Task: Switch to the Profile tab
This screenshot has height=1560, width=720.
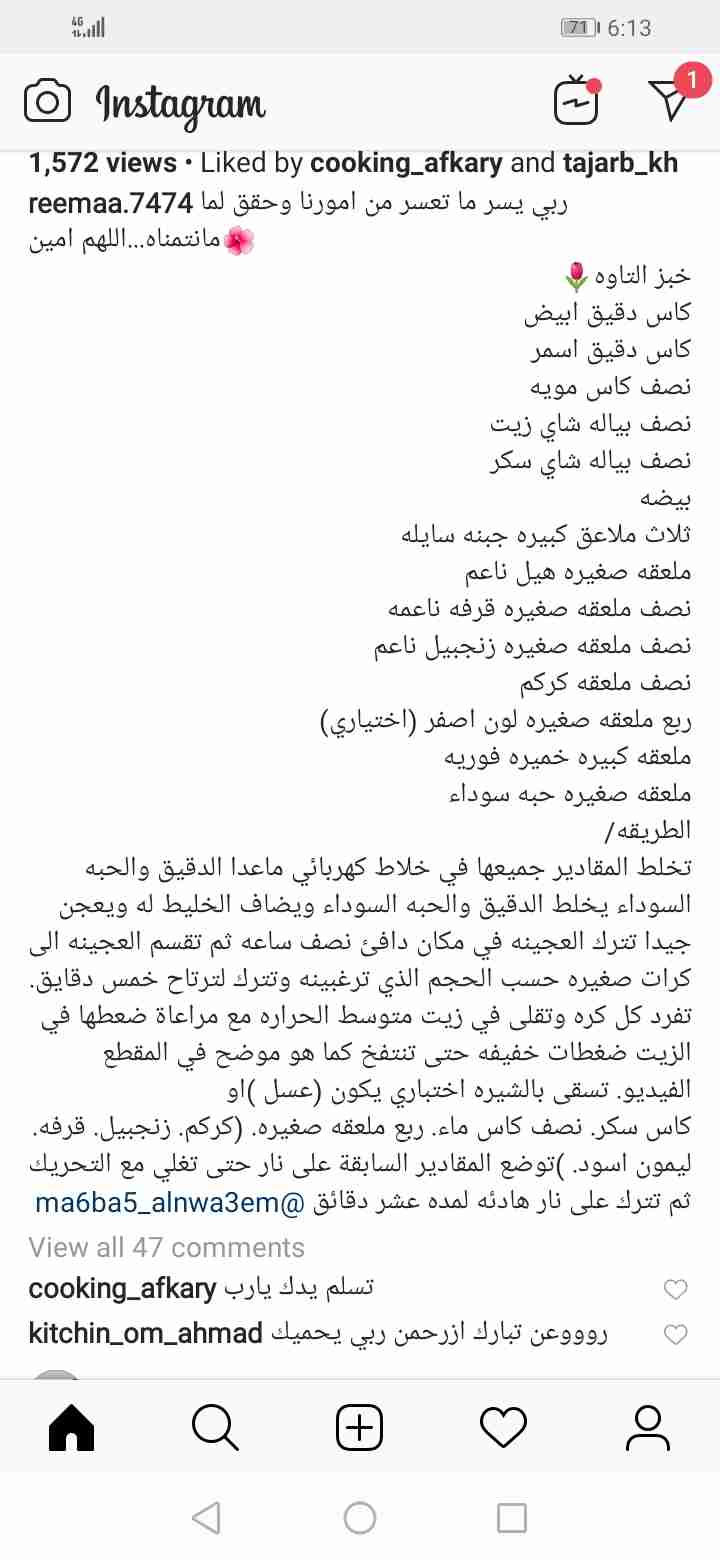Action: coord(647,1428)
